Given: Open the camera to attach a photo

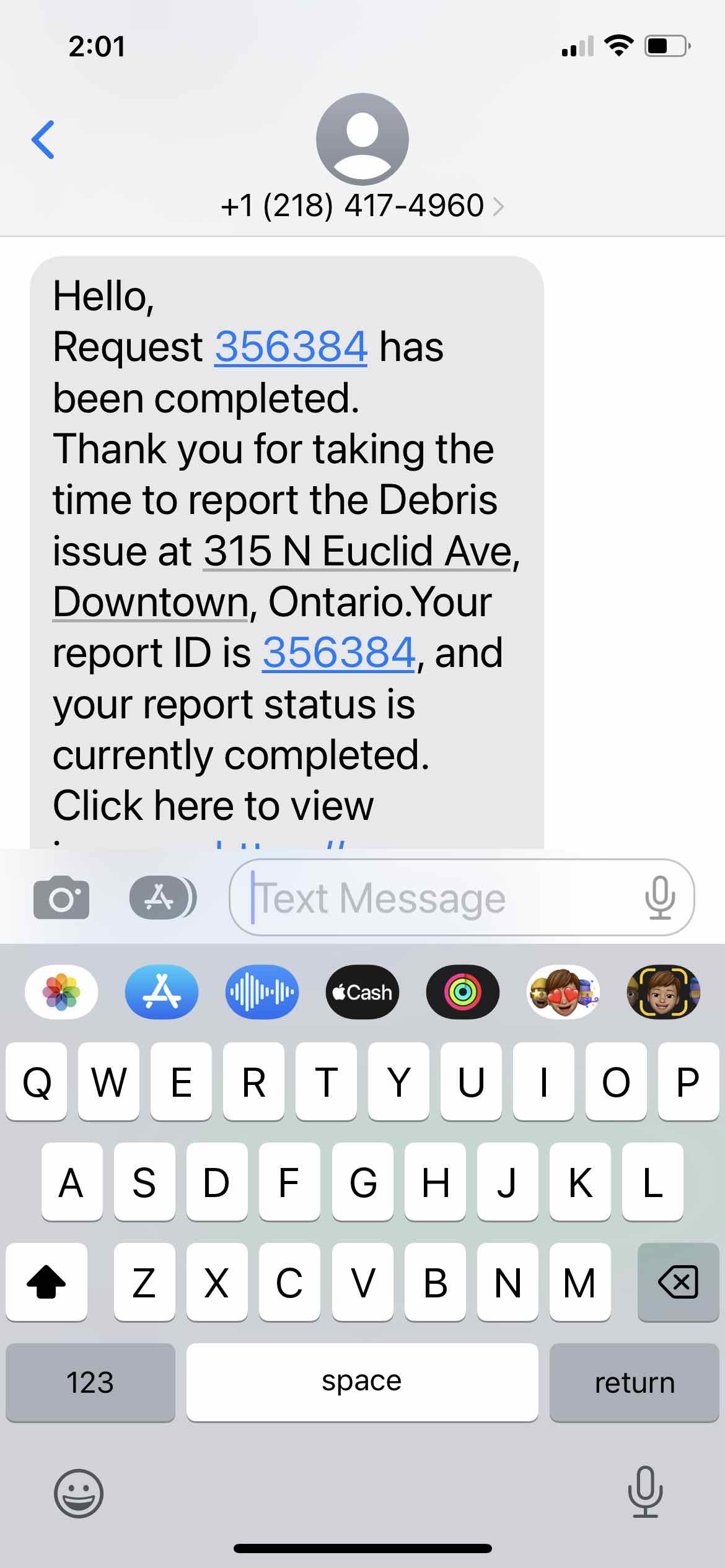Looking at the screenshot, I should pos(61,897).
